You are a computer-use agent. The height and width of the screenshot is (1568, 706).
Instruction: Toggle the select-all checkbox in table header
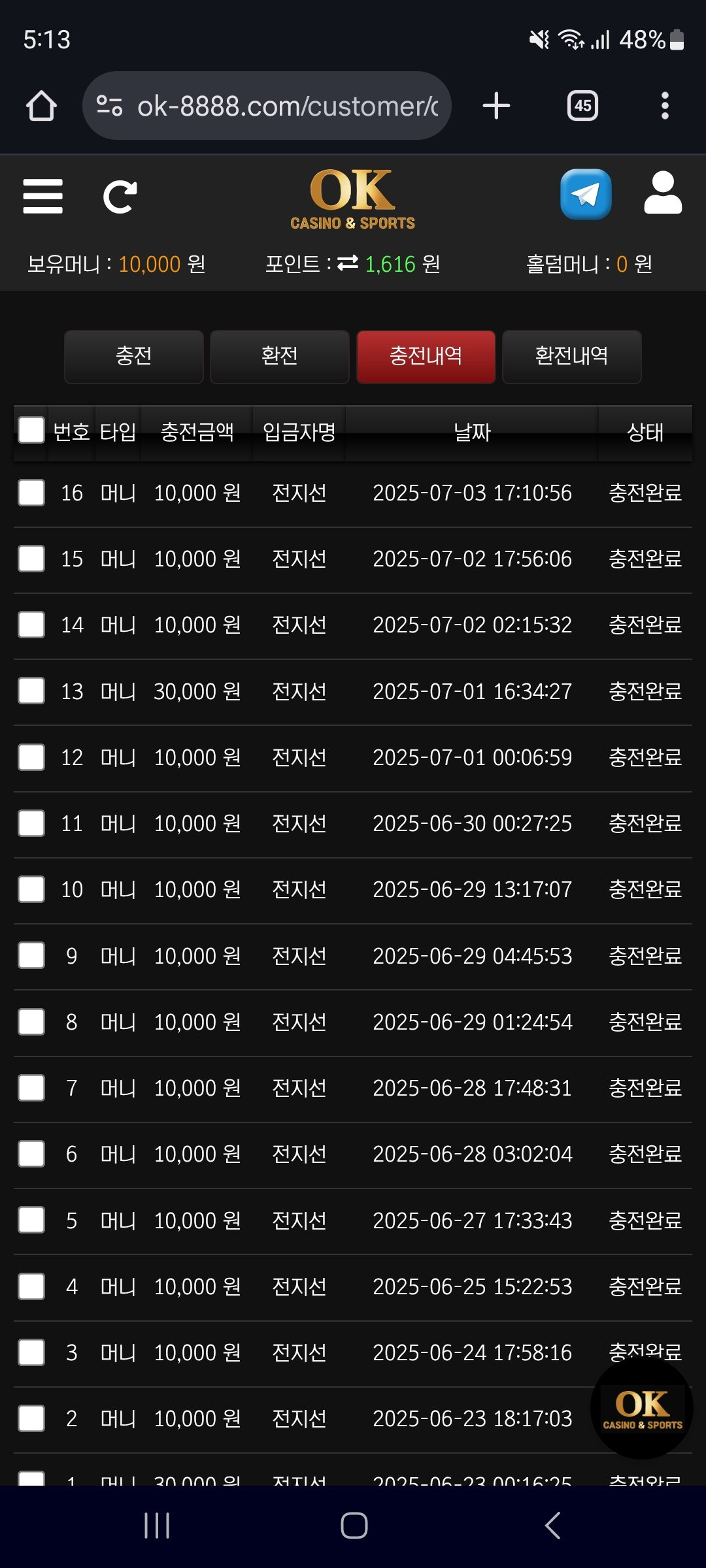pyautogui.click(x=31, y=431)
